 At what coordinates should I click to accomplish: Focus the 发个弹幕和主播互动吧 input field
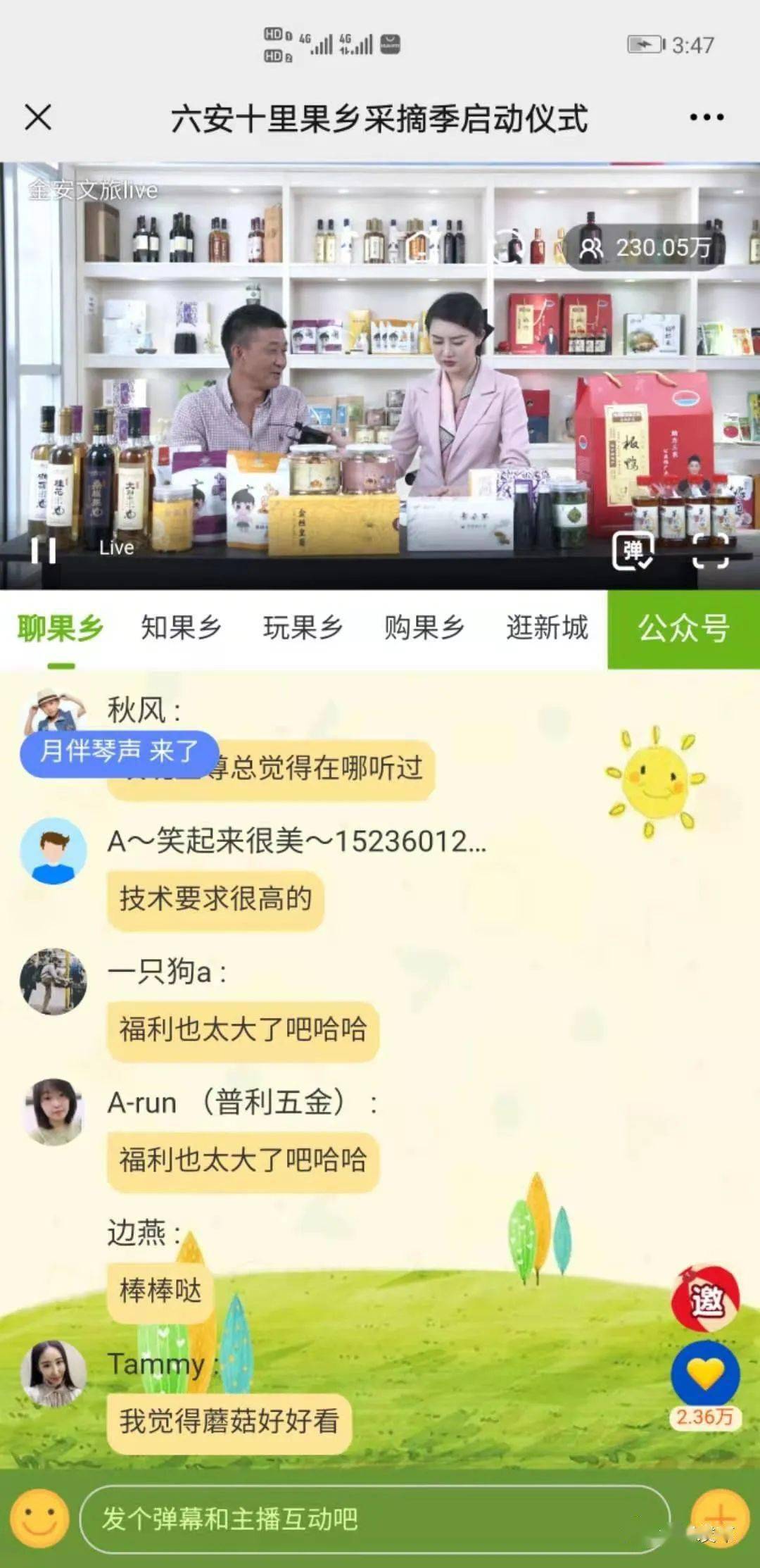coord(375,1519)
